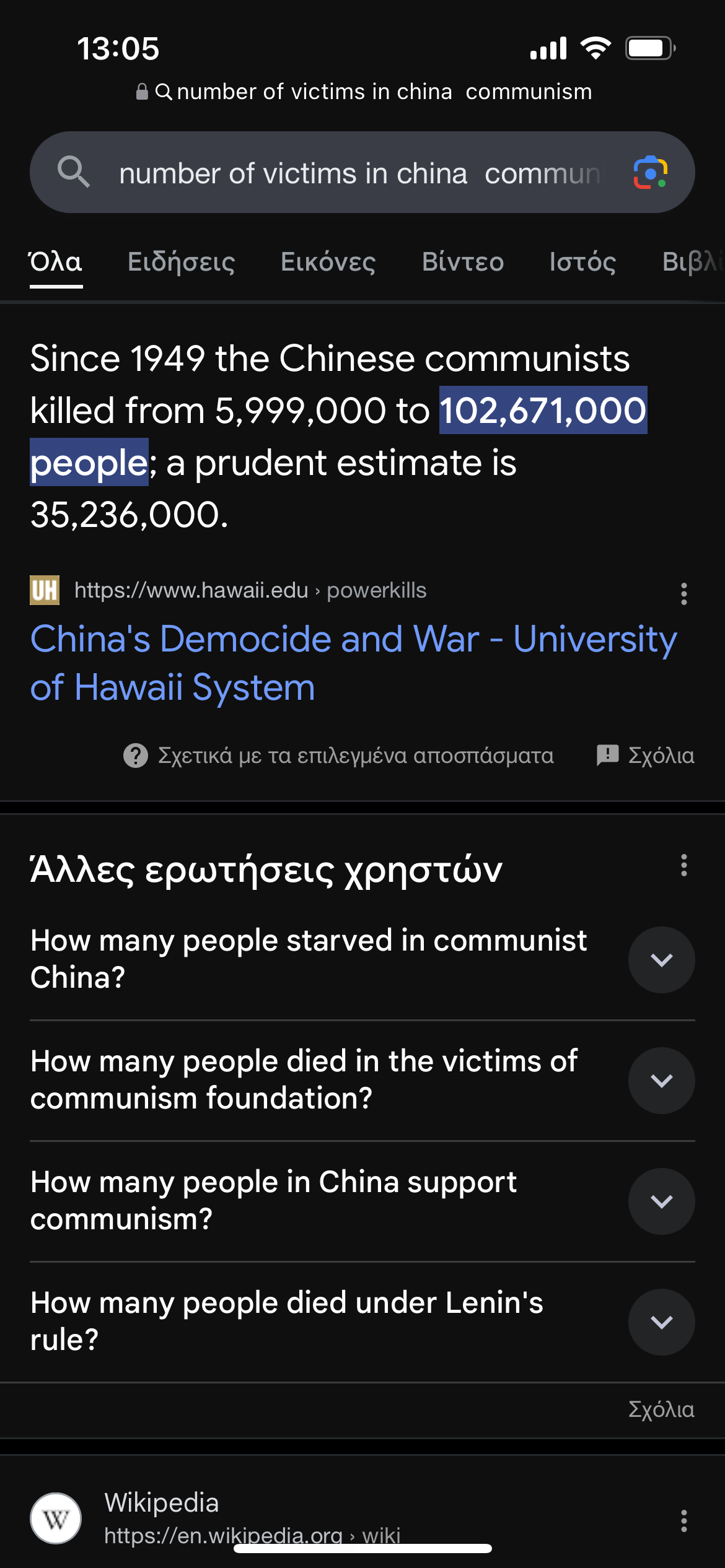Switch to the Εικόνες tab
The height and width of the screenshot is (1568, 725).
328,262
